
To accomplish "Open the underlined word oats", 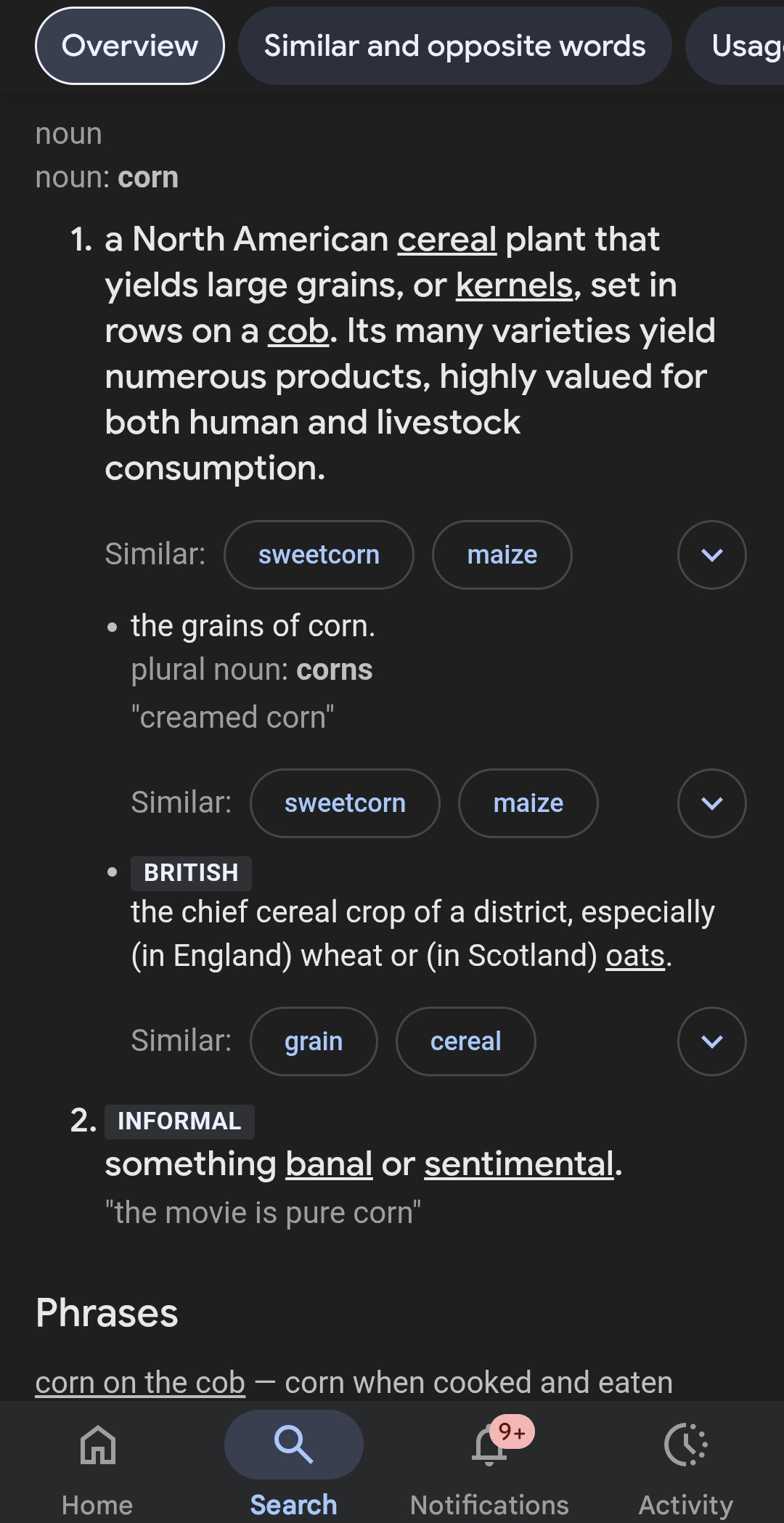I will (635, 956).
